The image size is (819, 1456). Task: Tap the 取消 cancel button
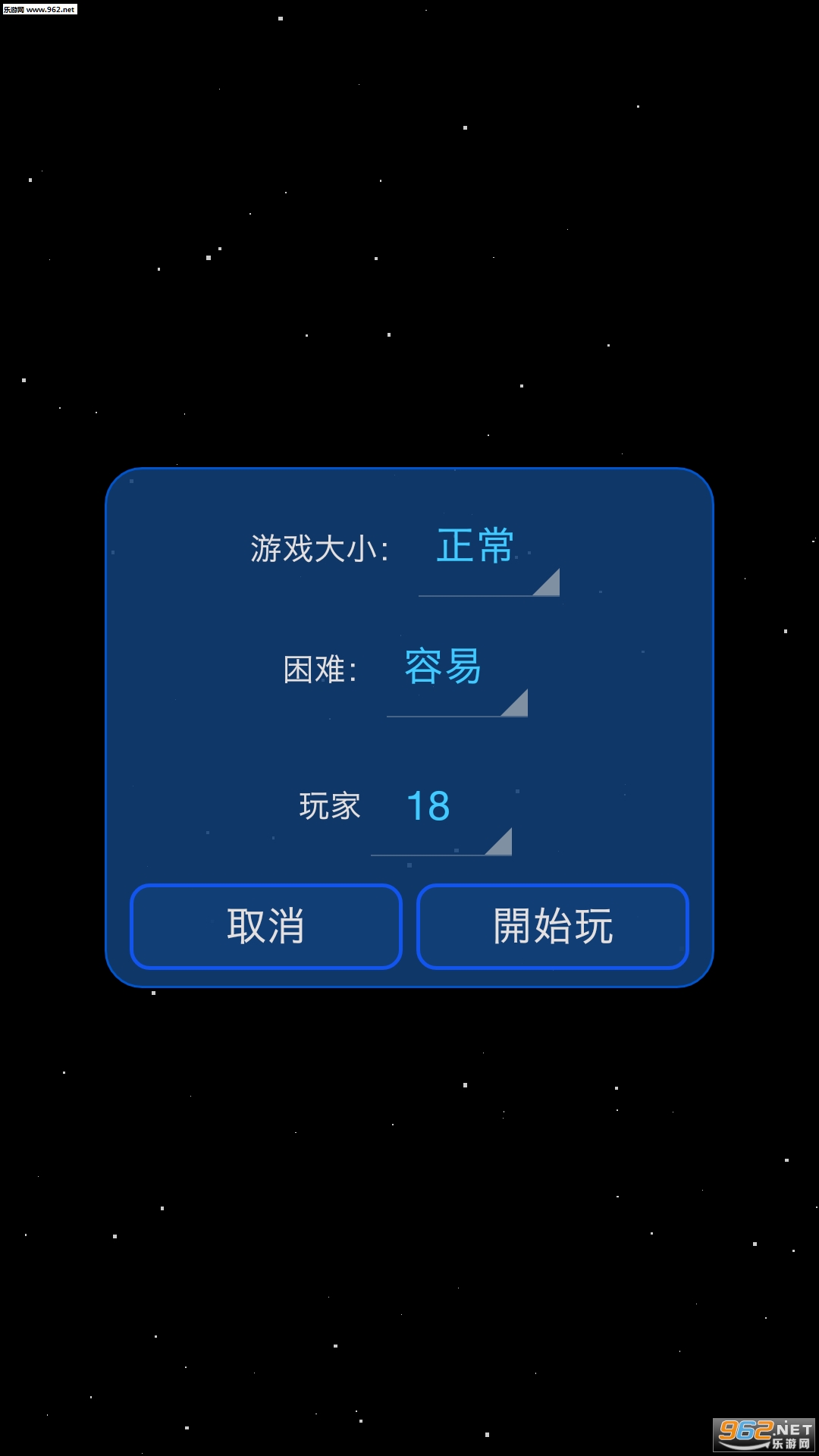[x=266, y=927]
